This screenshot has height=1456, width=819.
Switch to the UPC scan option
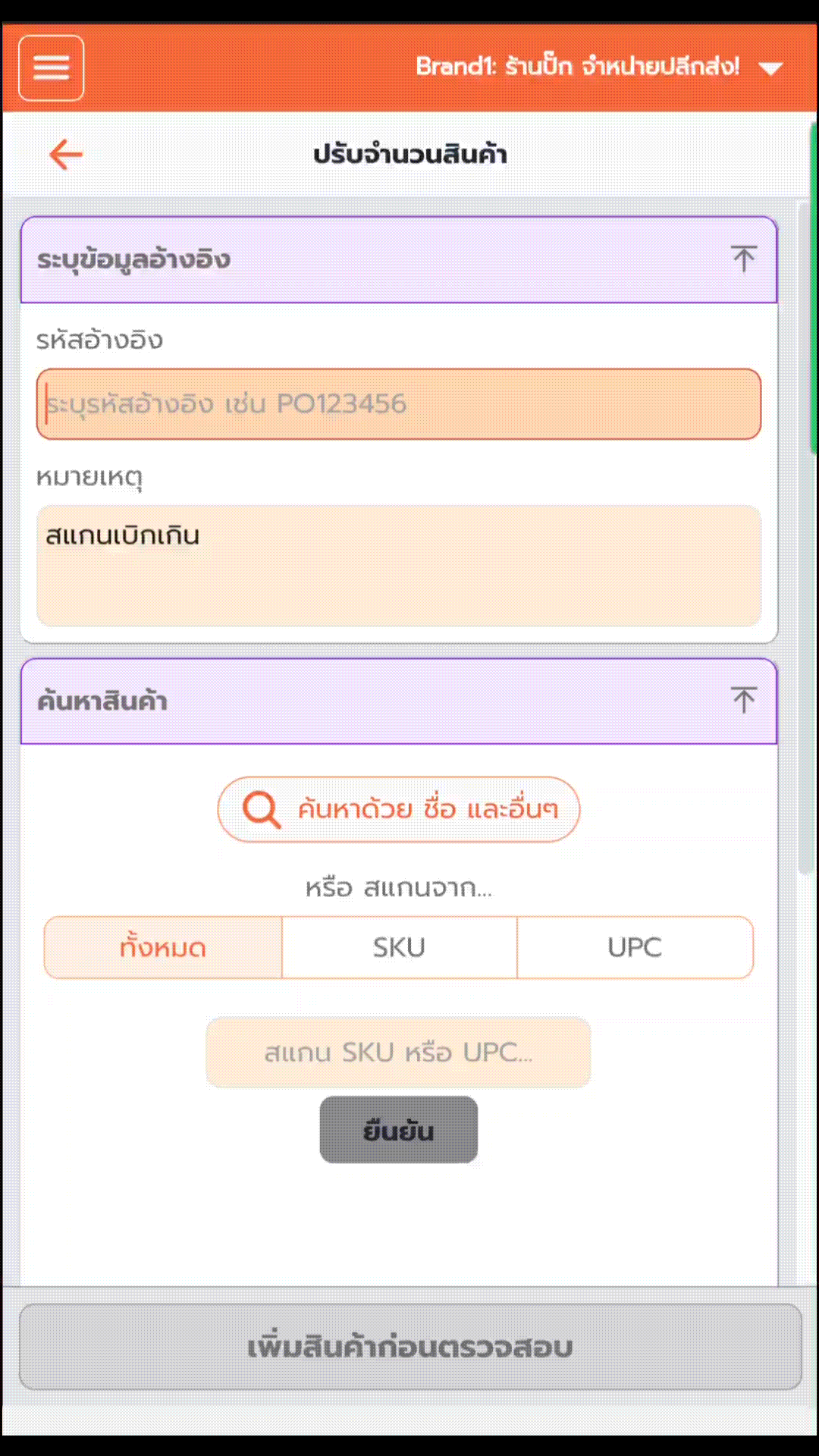(635, 948)
